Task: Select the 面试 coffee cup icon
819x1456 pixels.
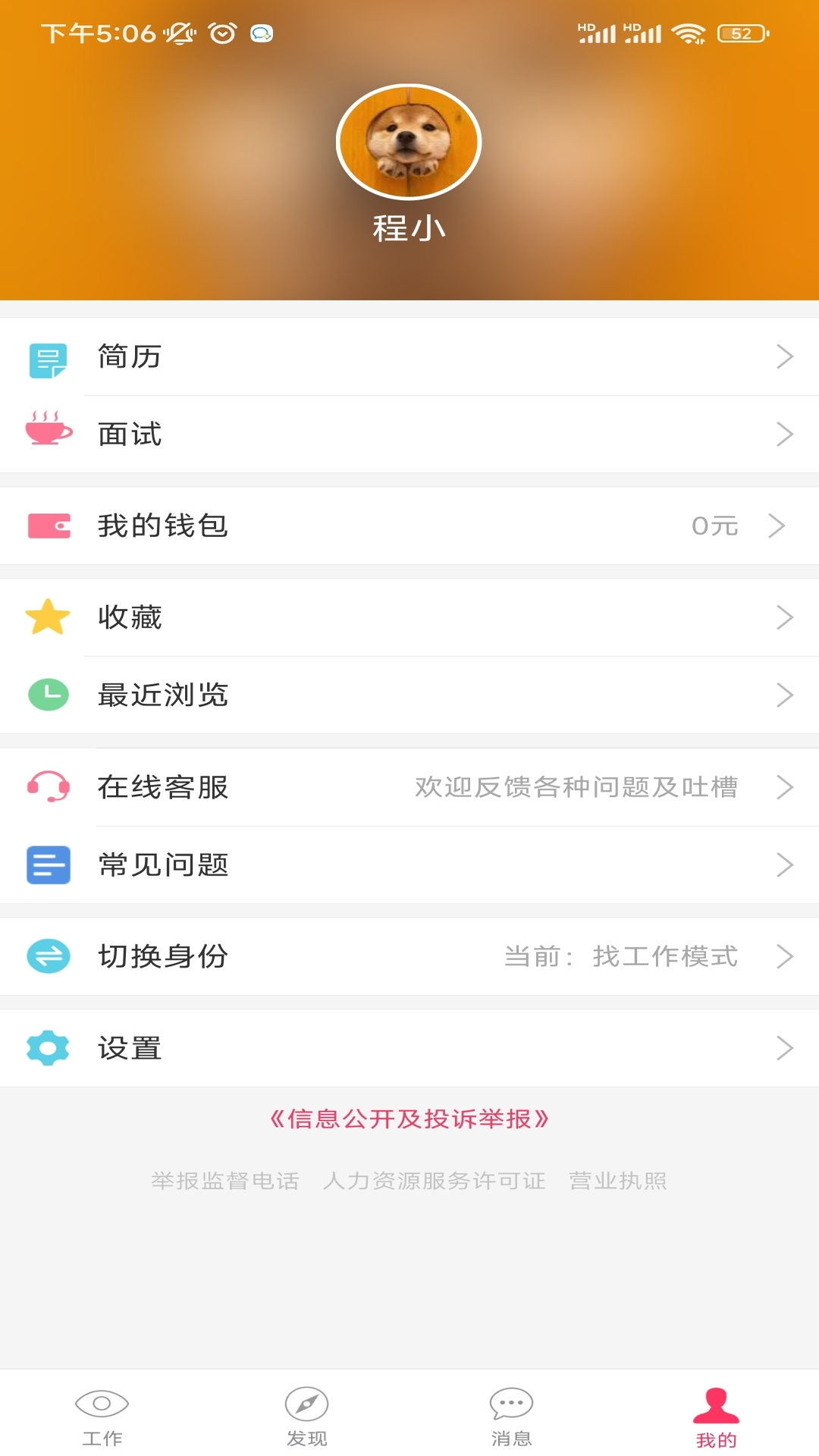Action: point(47,434)
